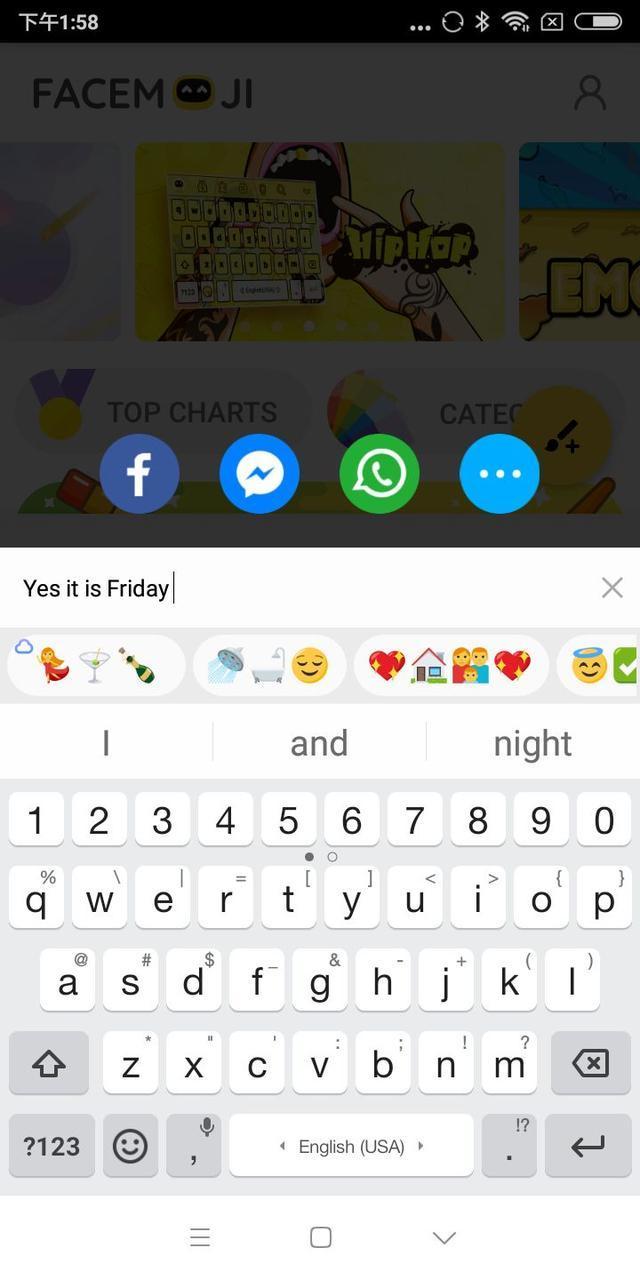Open the emoji keyboard panel
640x1280 pixels.
coord(130,1146)
